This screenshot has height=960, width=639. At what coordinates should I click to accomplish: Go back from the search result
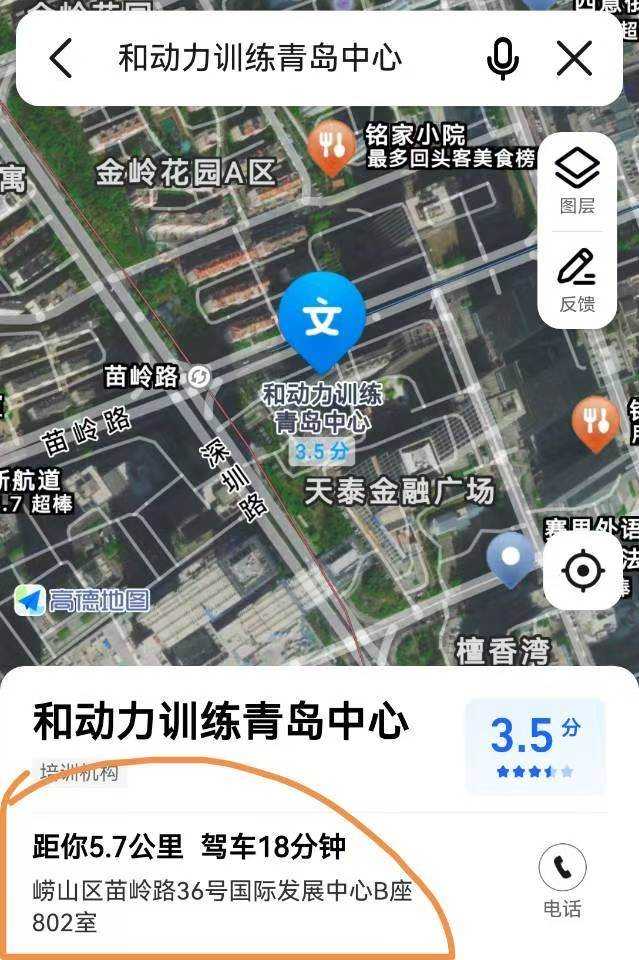[x=61, y=59]
